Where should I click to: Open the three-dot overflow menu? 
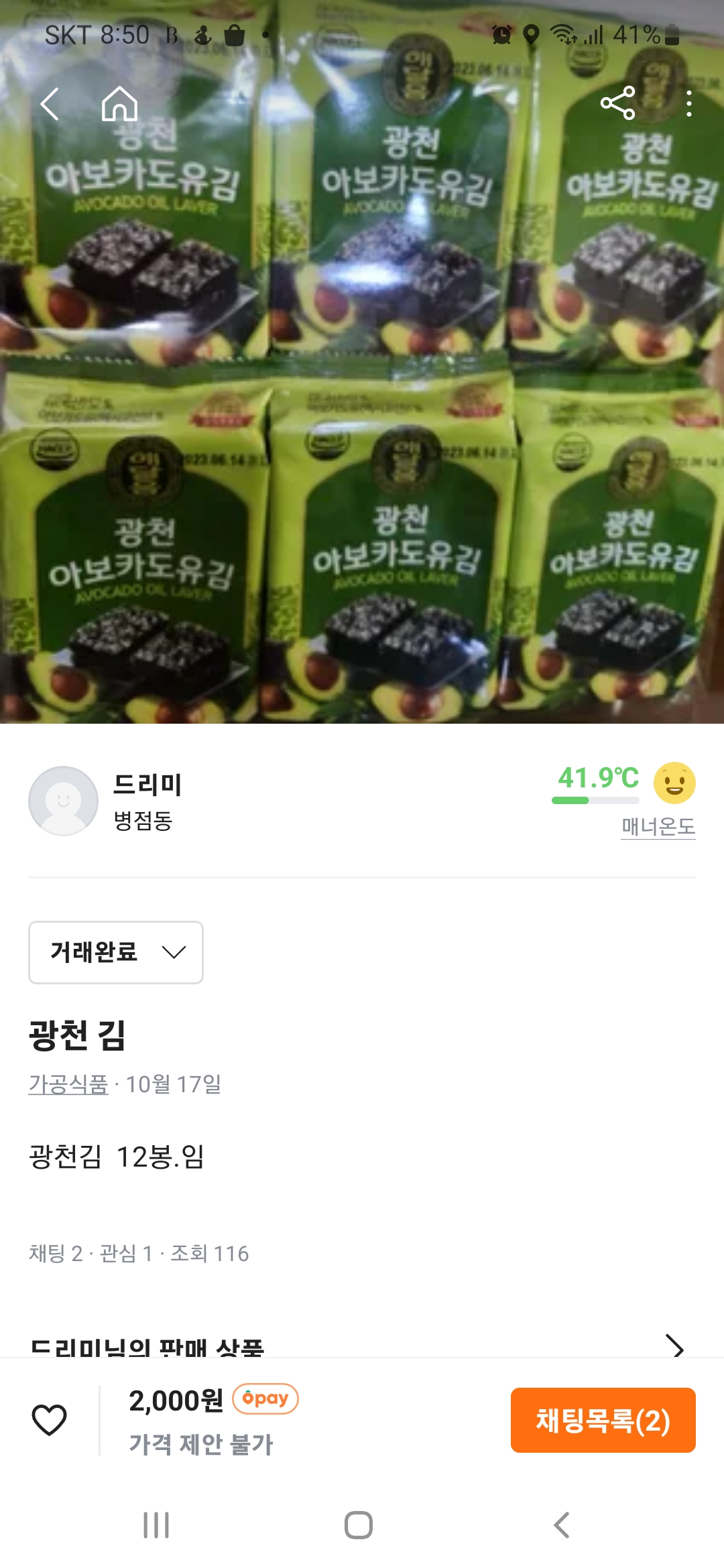[x=688, y=104]
